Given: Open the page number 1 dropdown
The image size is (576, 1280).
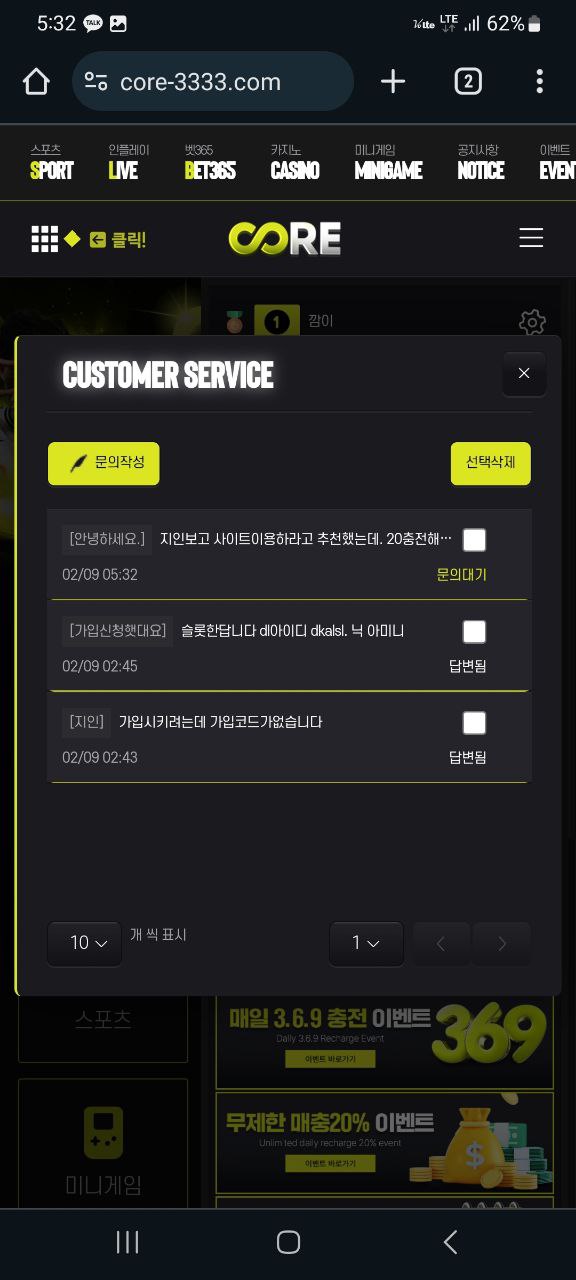Looking at the screenshot, I should (x=366, y=943).
